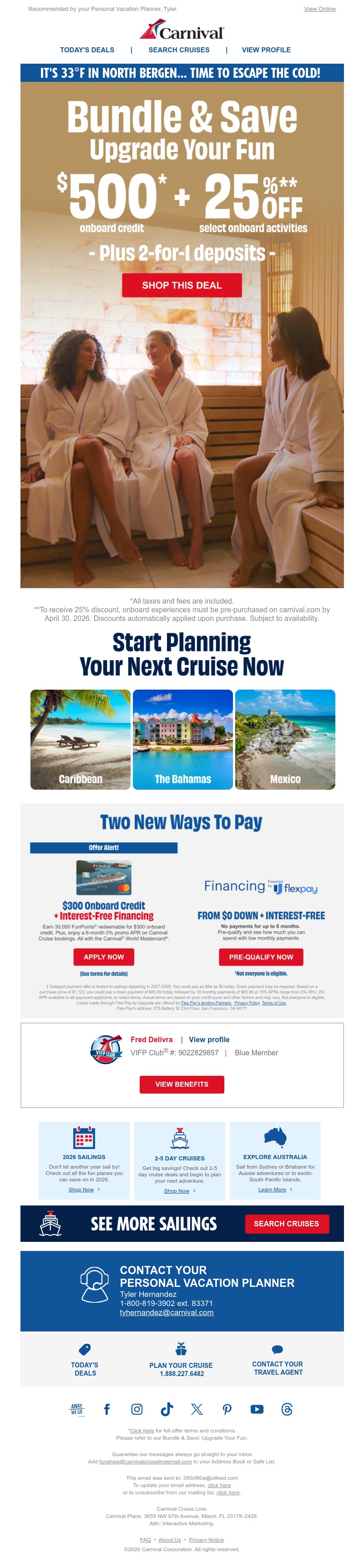Shop Now under 2-5 Day Cruises
The height and width of the screenshot is (1568, 364).
pyautogui.click(x=177, y=1190)
